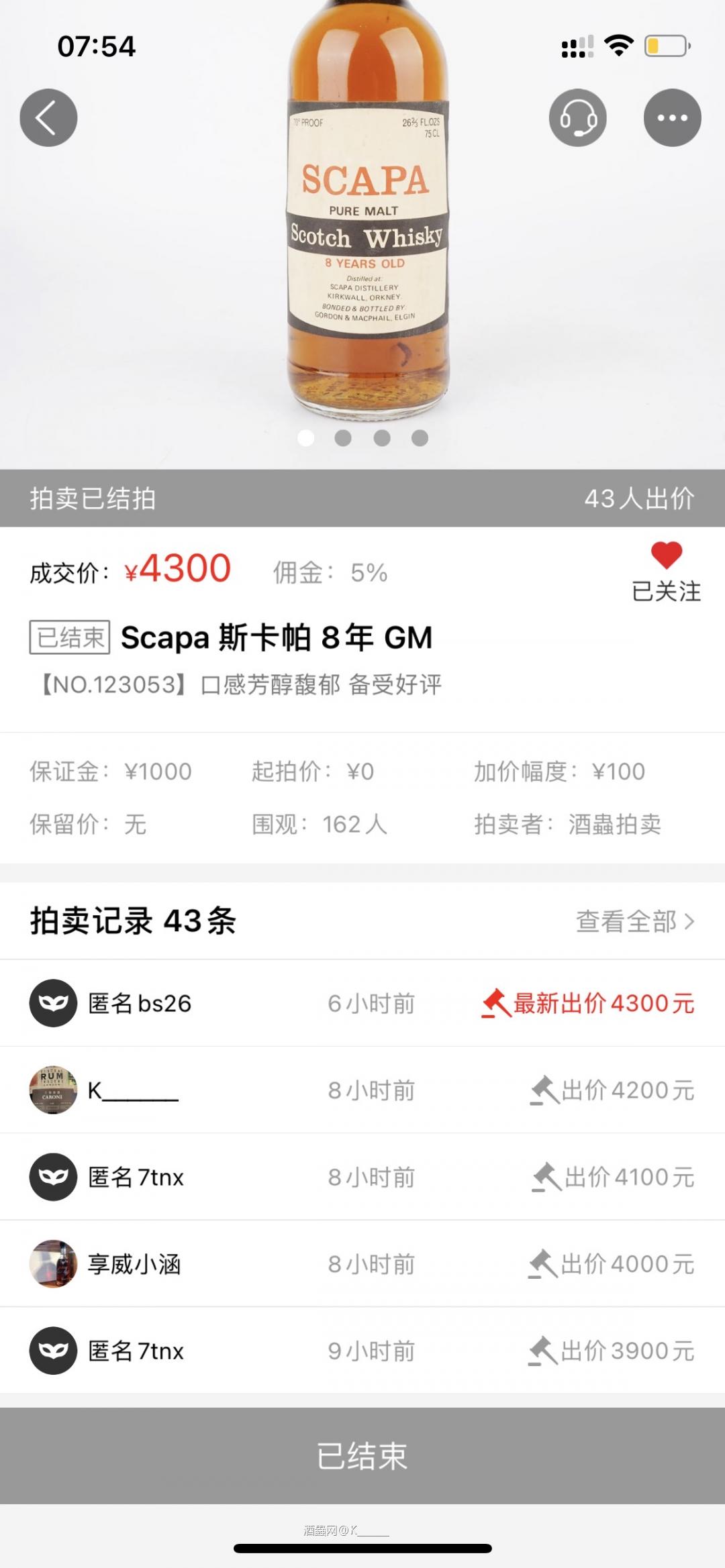This screenshot has width=725, height=1568.
Task: Click the red heart favorite icon
Action: 665,555
